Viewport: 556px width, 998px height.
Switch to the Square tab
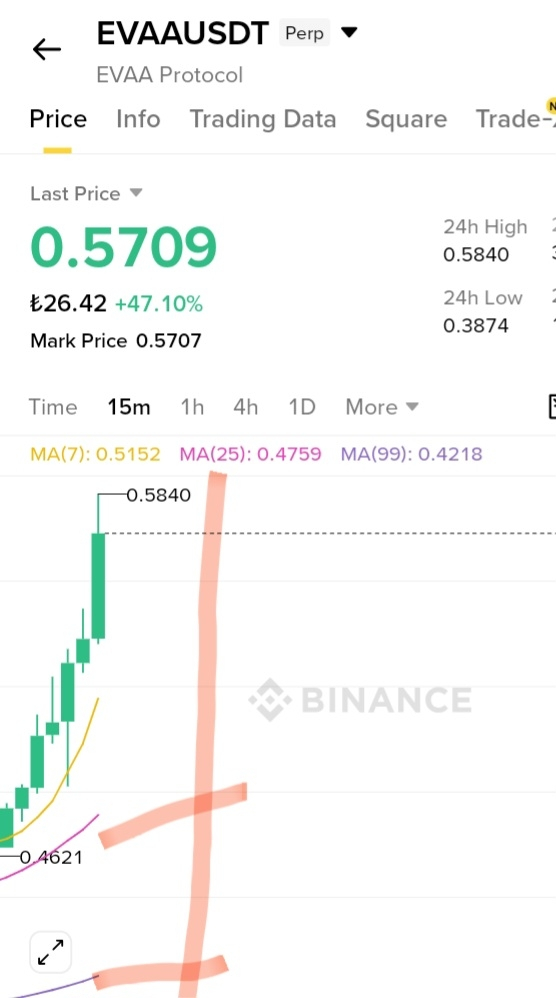click(x=406, y=119)
